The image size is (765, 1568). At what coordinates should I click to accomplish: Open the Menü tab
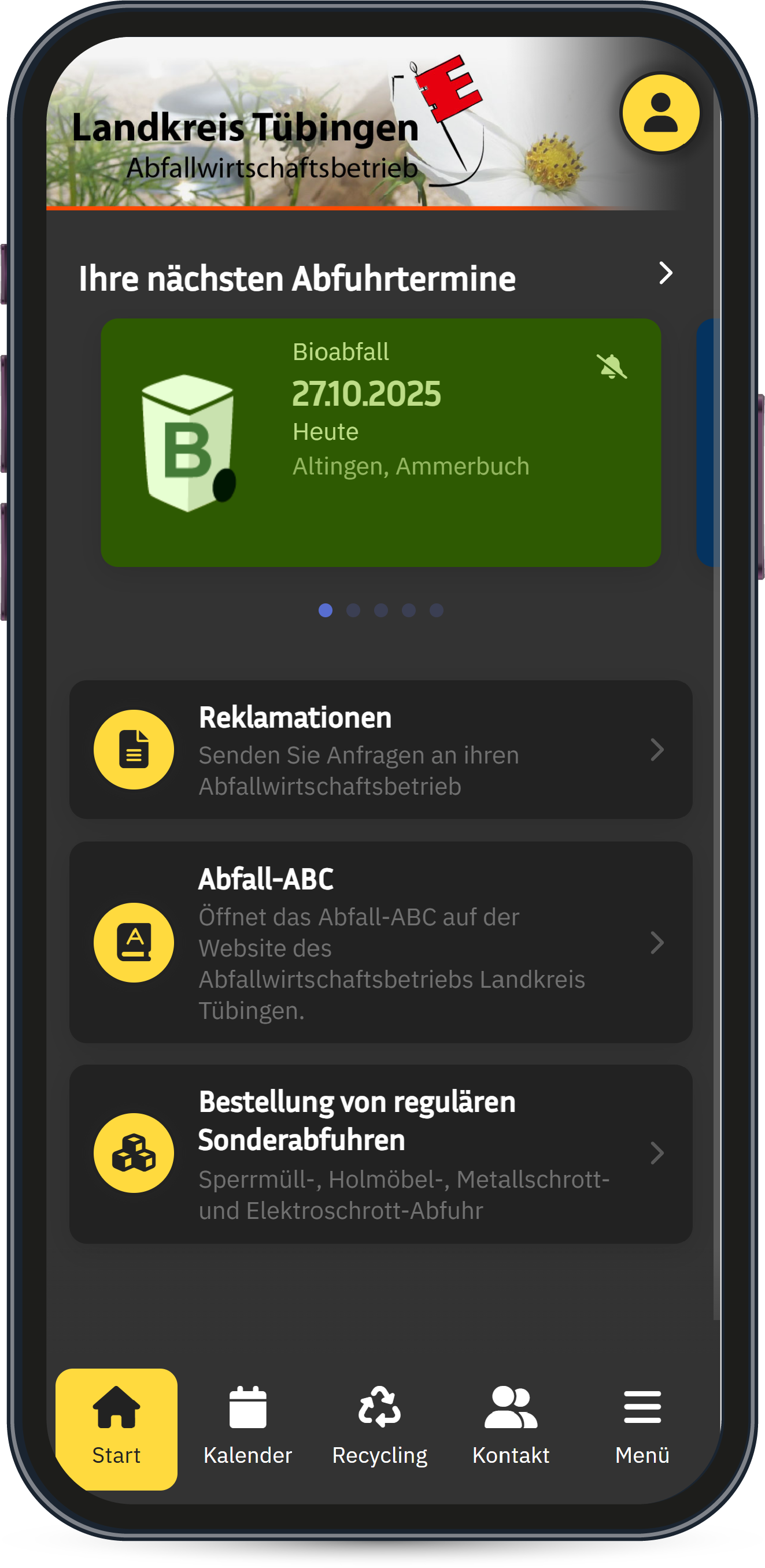click(642, 1428)
